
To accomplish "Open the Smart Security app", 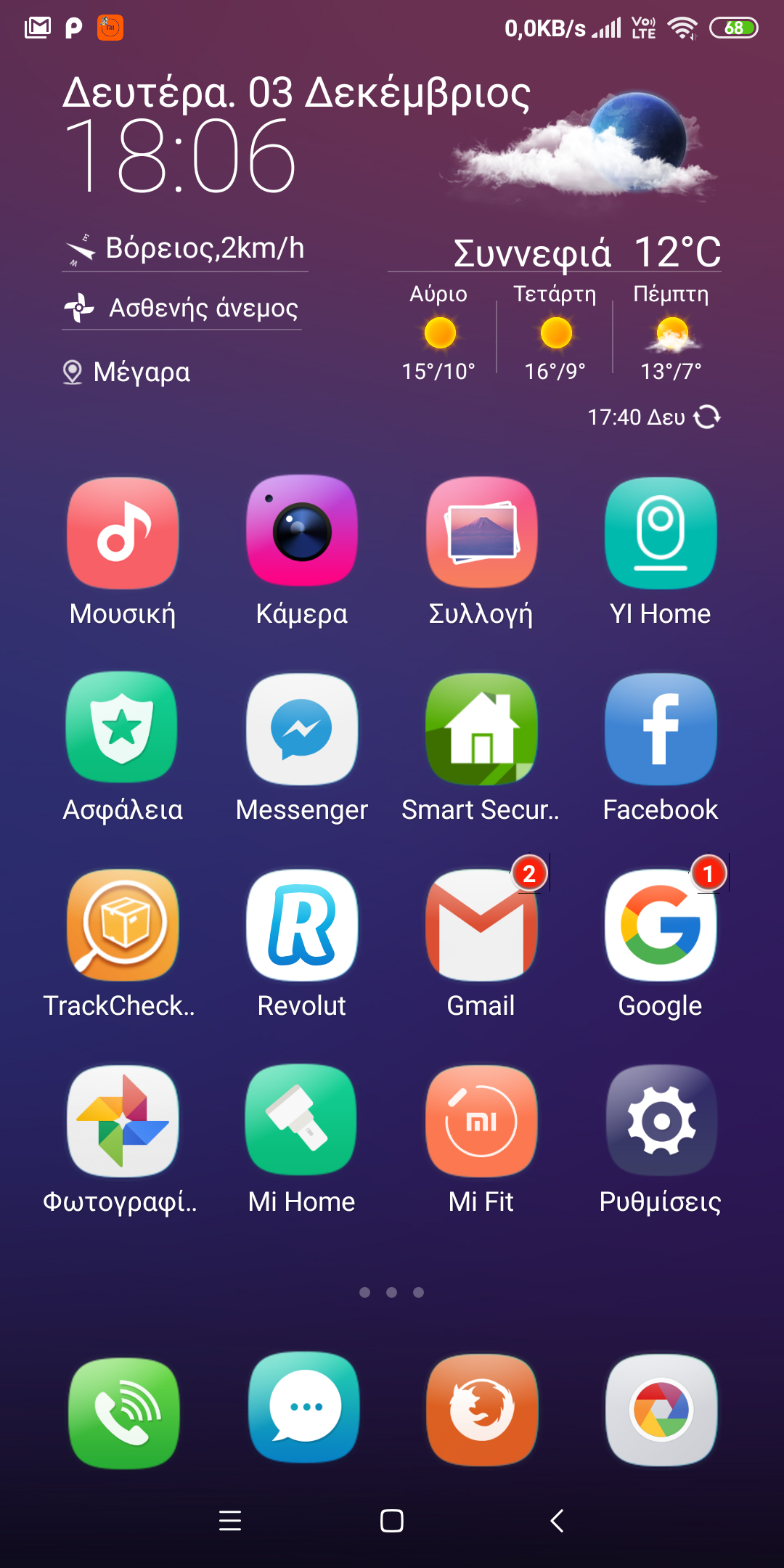I will coord(481,729).
